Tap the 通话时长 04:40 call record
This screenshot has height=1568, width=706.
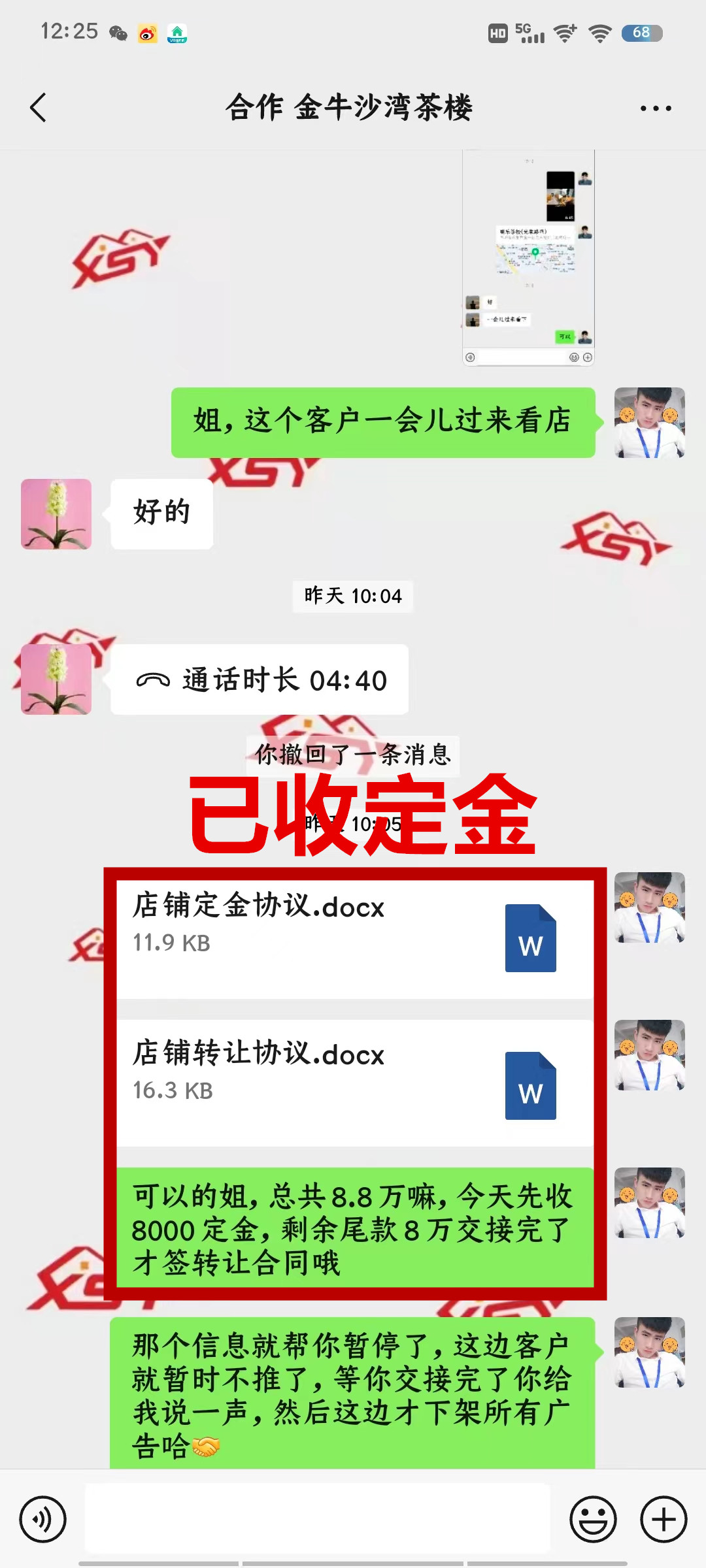[x=260, y=680]
